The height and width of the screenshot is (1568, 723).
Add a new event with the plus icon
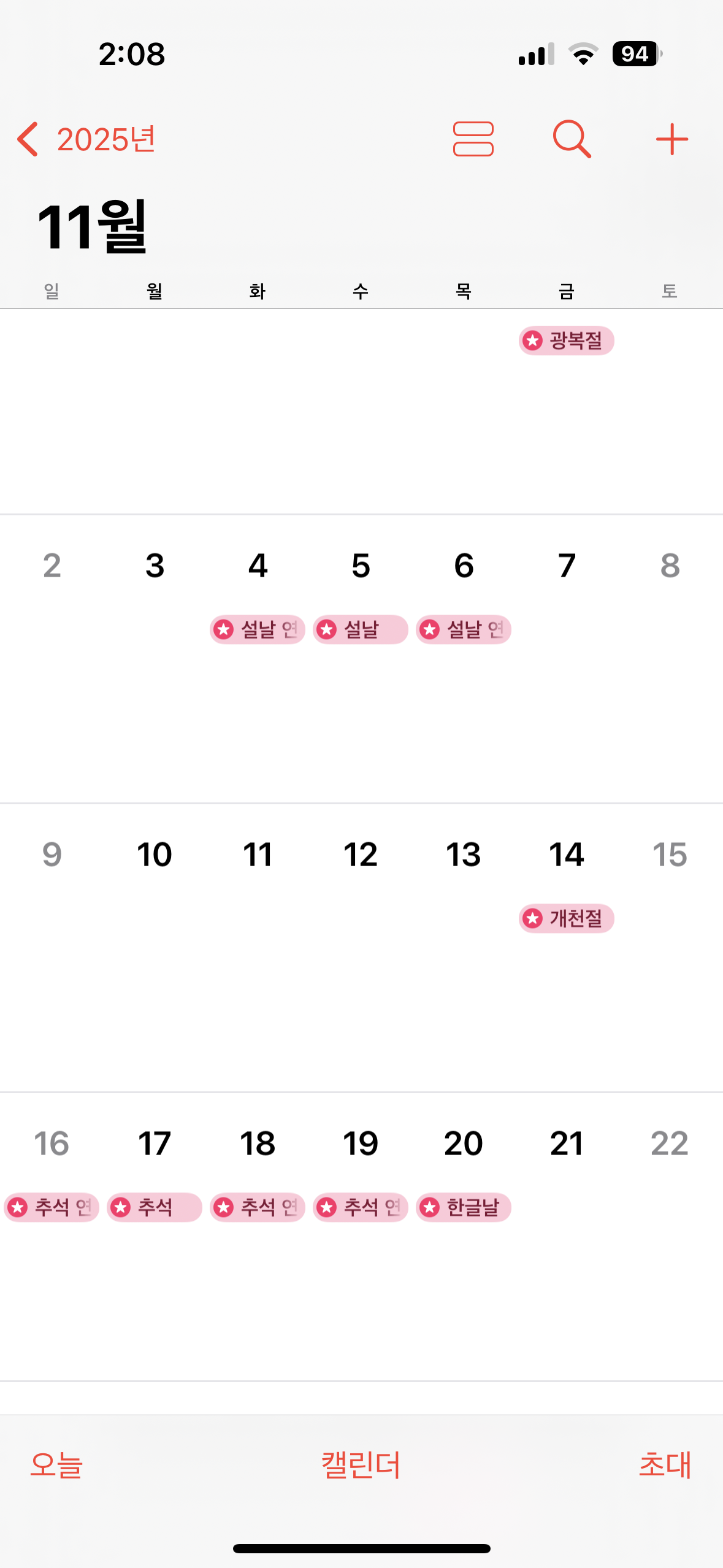[671, 139]
